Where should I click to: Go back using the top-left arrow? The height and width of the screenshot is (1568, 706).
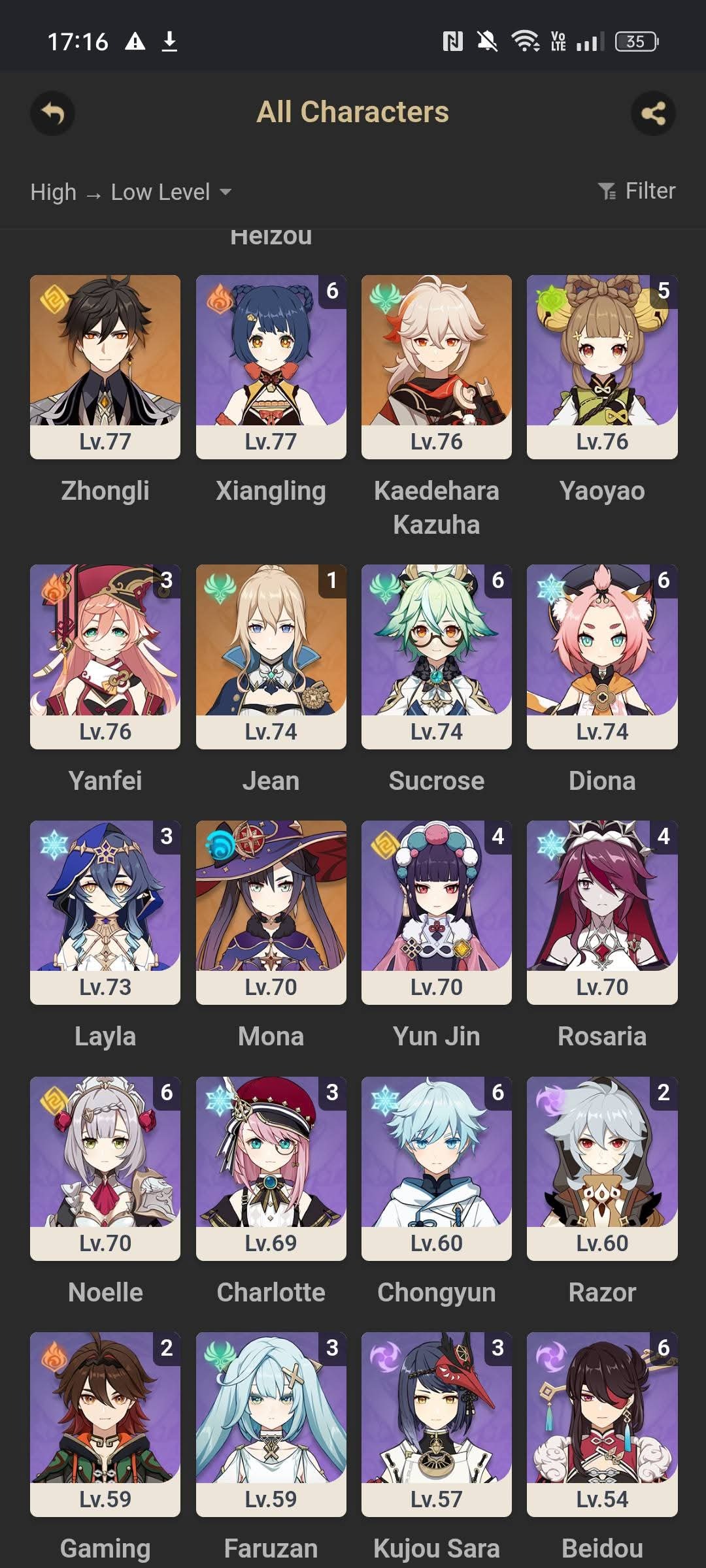[52, 113]
